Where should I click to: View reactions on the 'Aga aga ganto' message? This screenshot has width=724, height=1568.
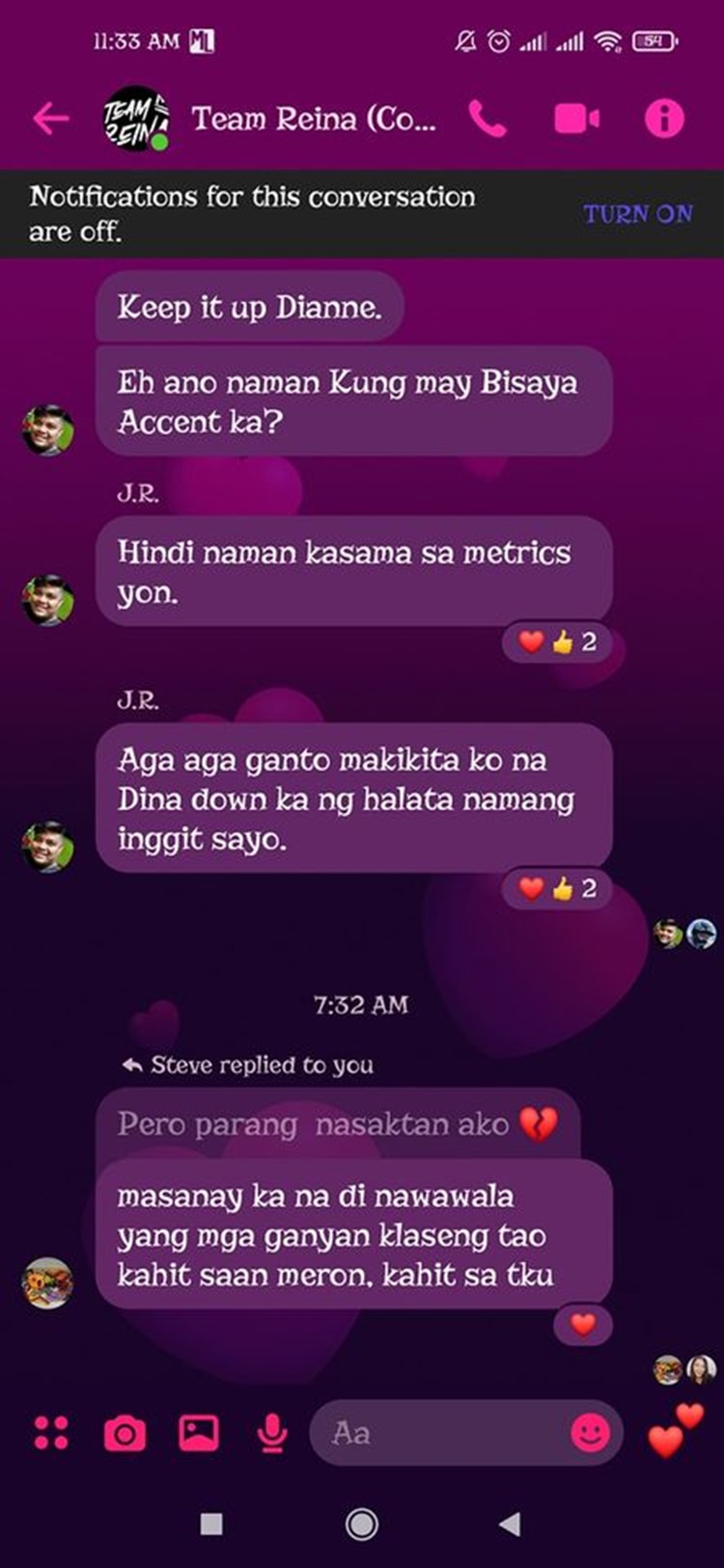557,888
